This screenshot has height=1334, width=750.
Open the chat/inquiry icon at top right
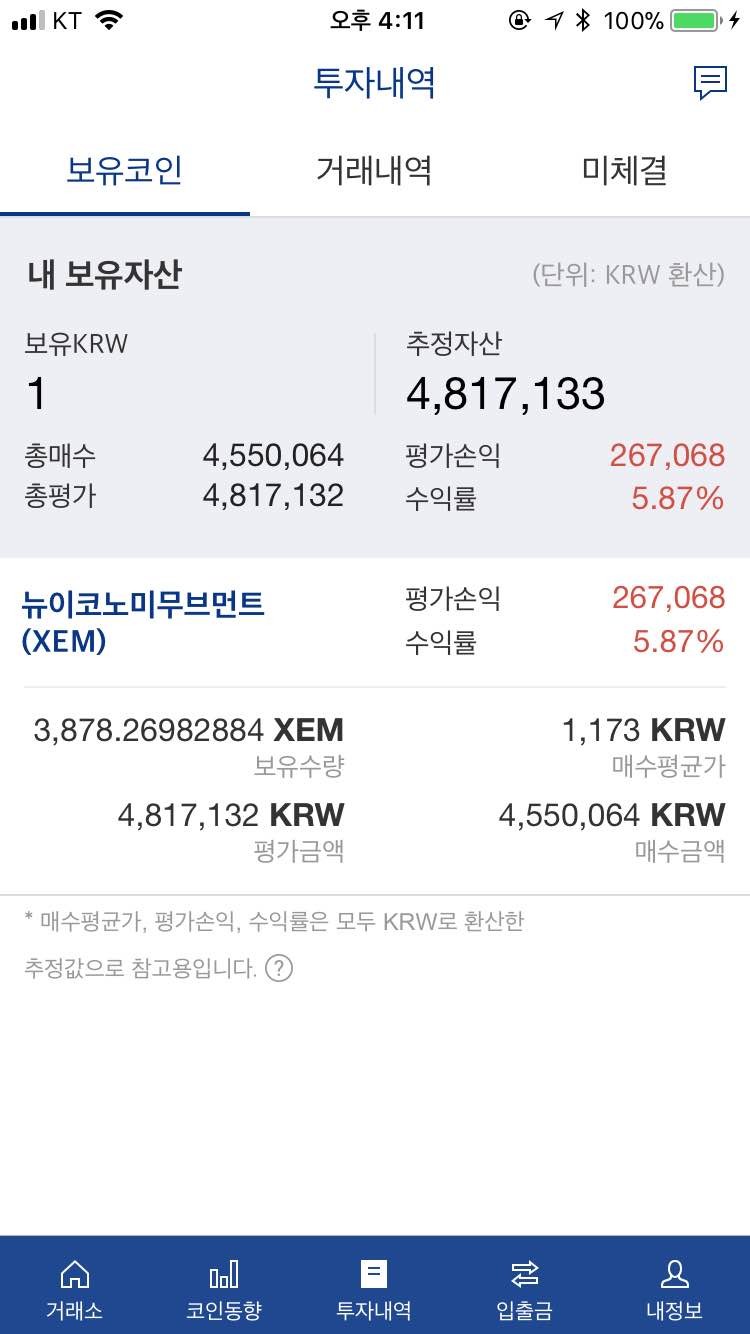point(710,83)
